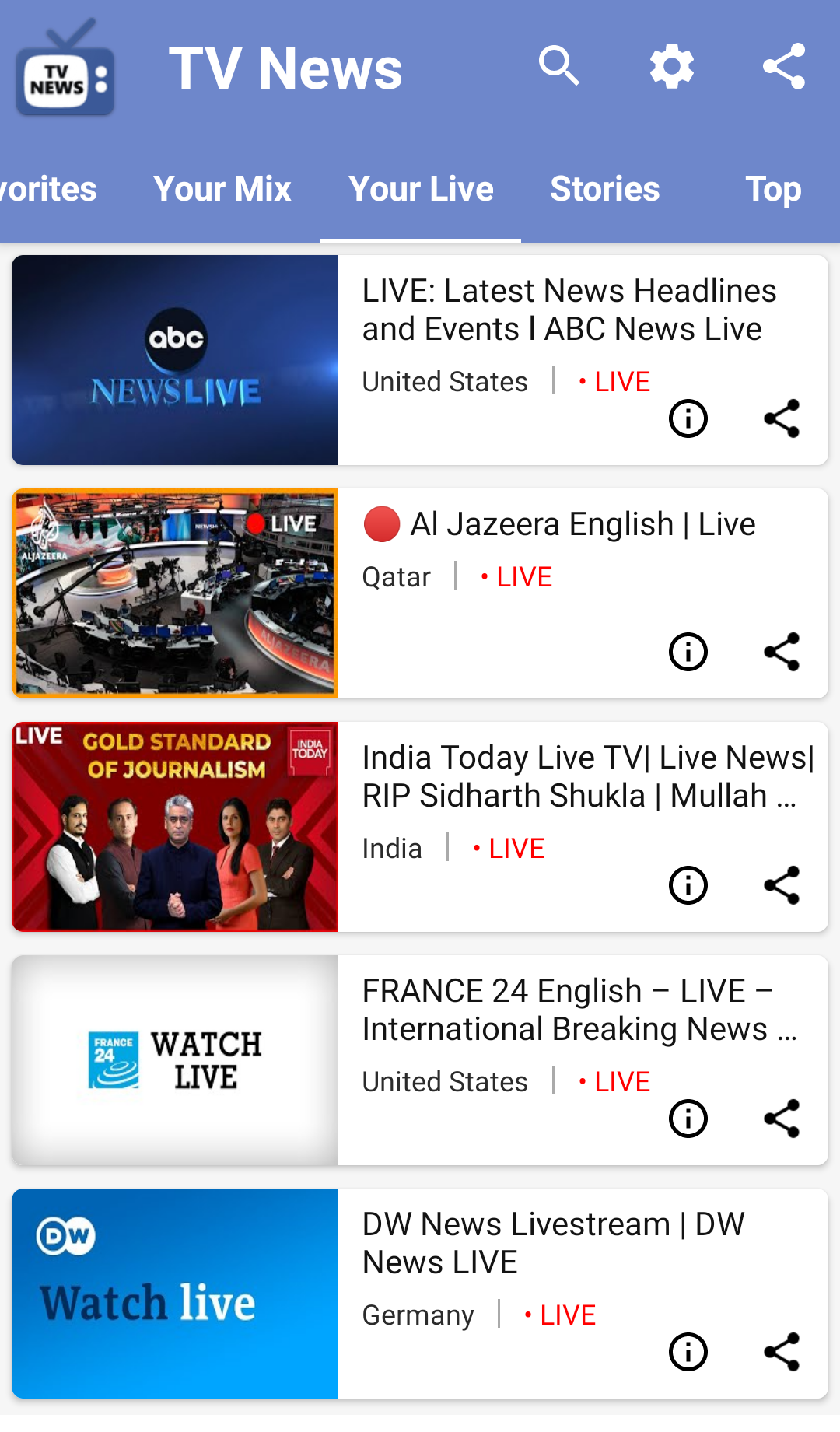Image resolution: width=840 pixels, height=1432 pixels.
Task: Open the settings gear
Action: tap(672, 66)
